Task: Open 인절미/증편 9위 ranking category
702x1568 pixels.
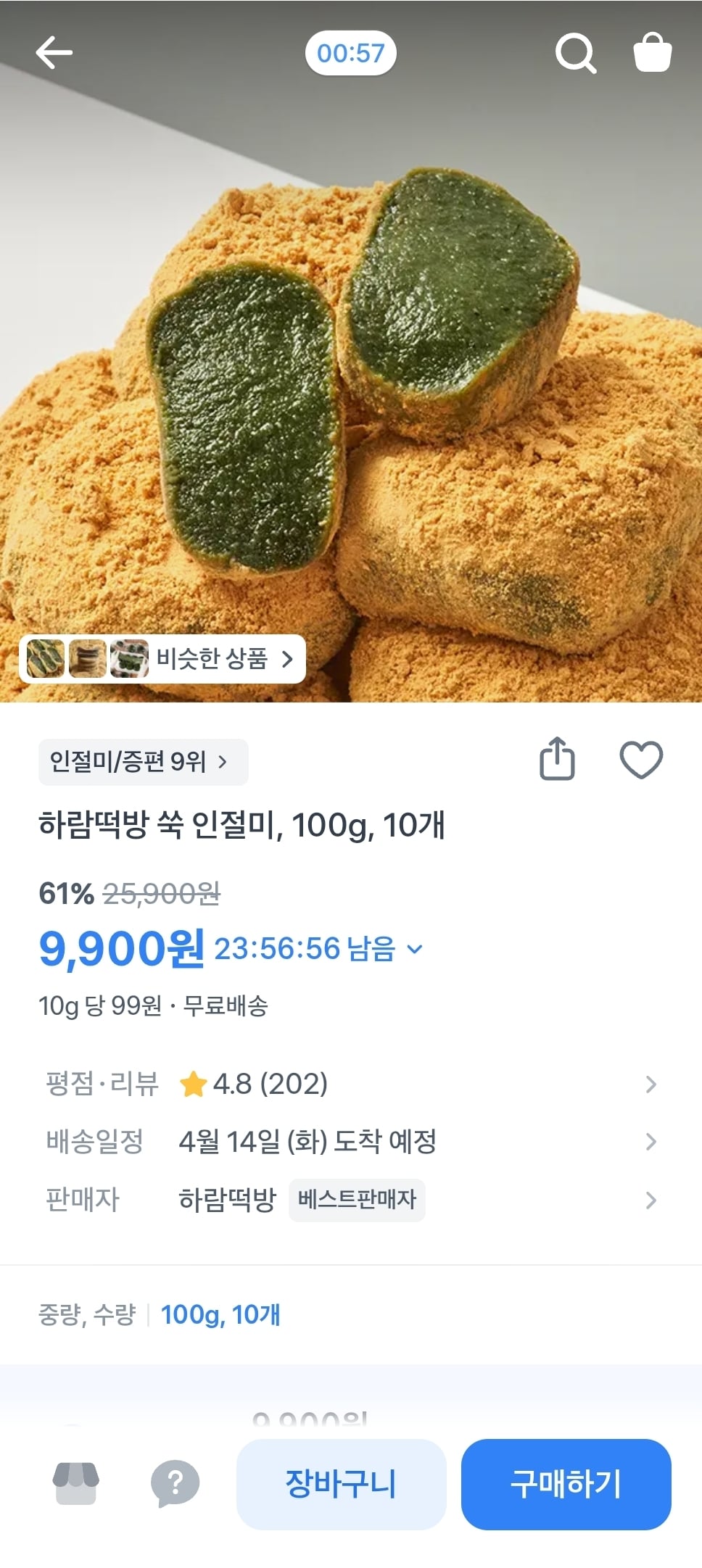Action: (142, 762)
